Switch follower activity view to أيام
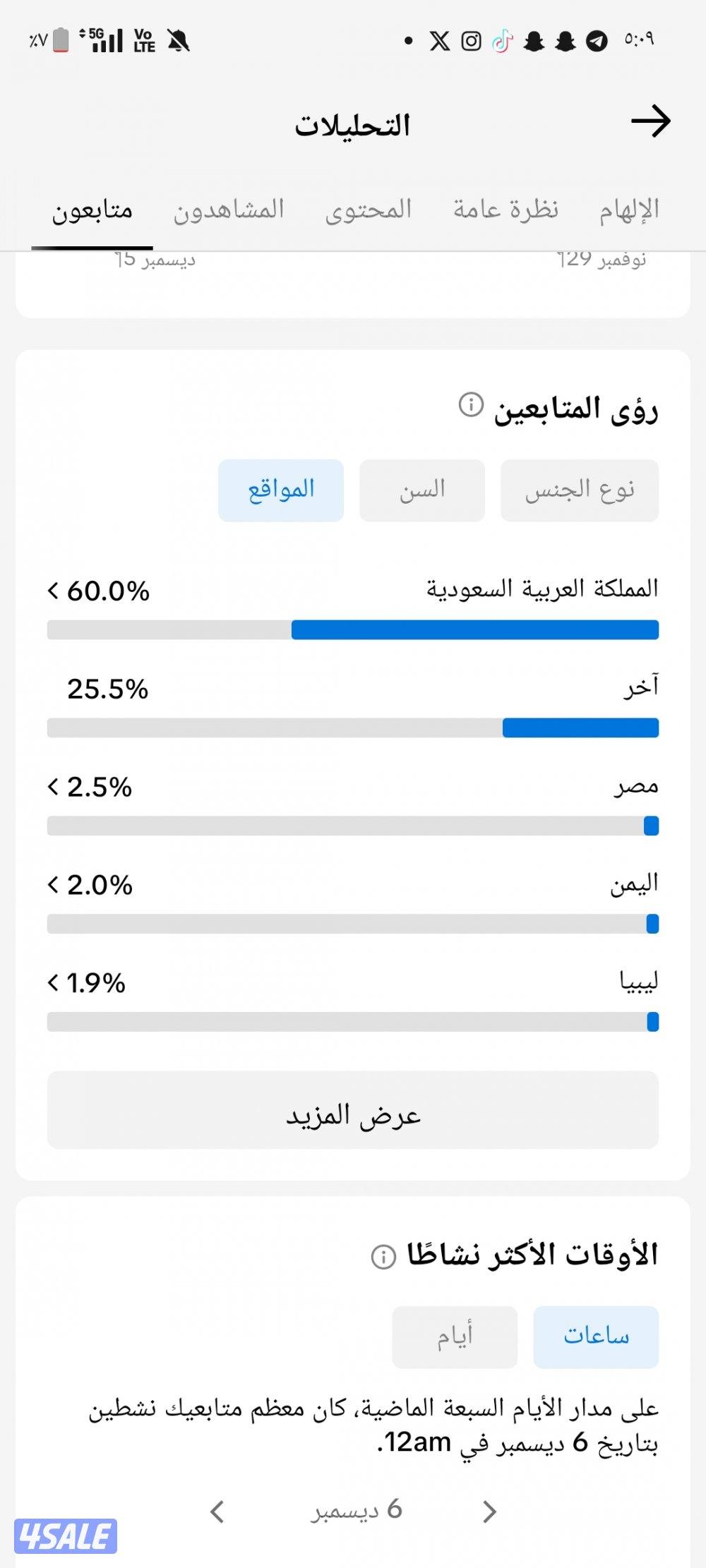 click(x=455, y=1336)
